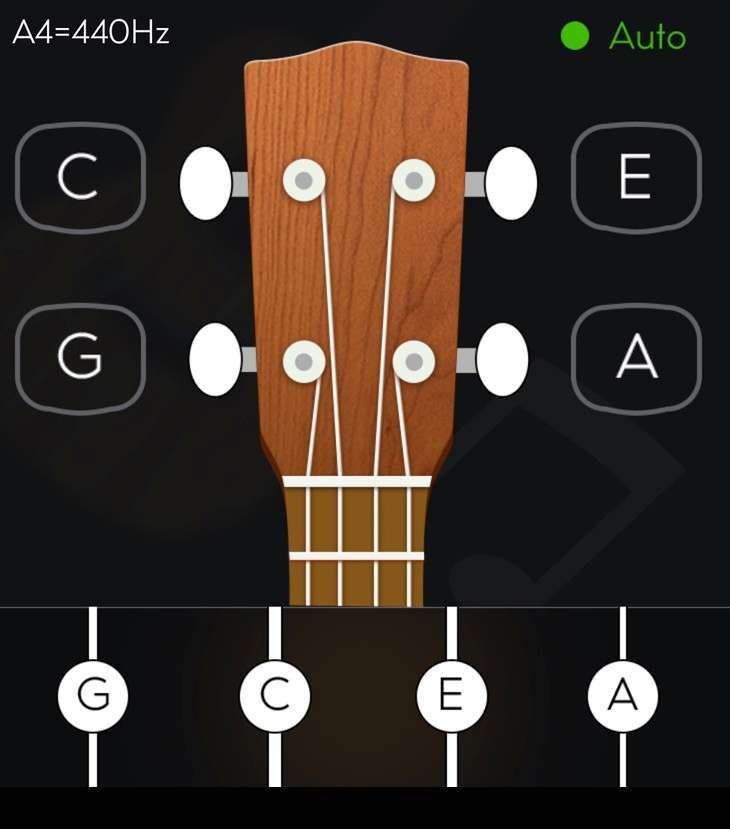Pluck the E string circle at bottom
This screenshot has width=730, height=829.
pyautogui.click(x=451, y=694)
